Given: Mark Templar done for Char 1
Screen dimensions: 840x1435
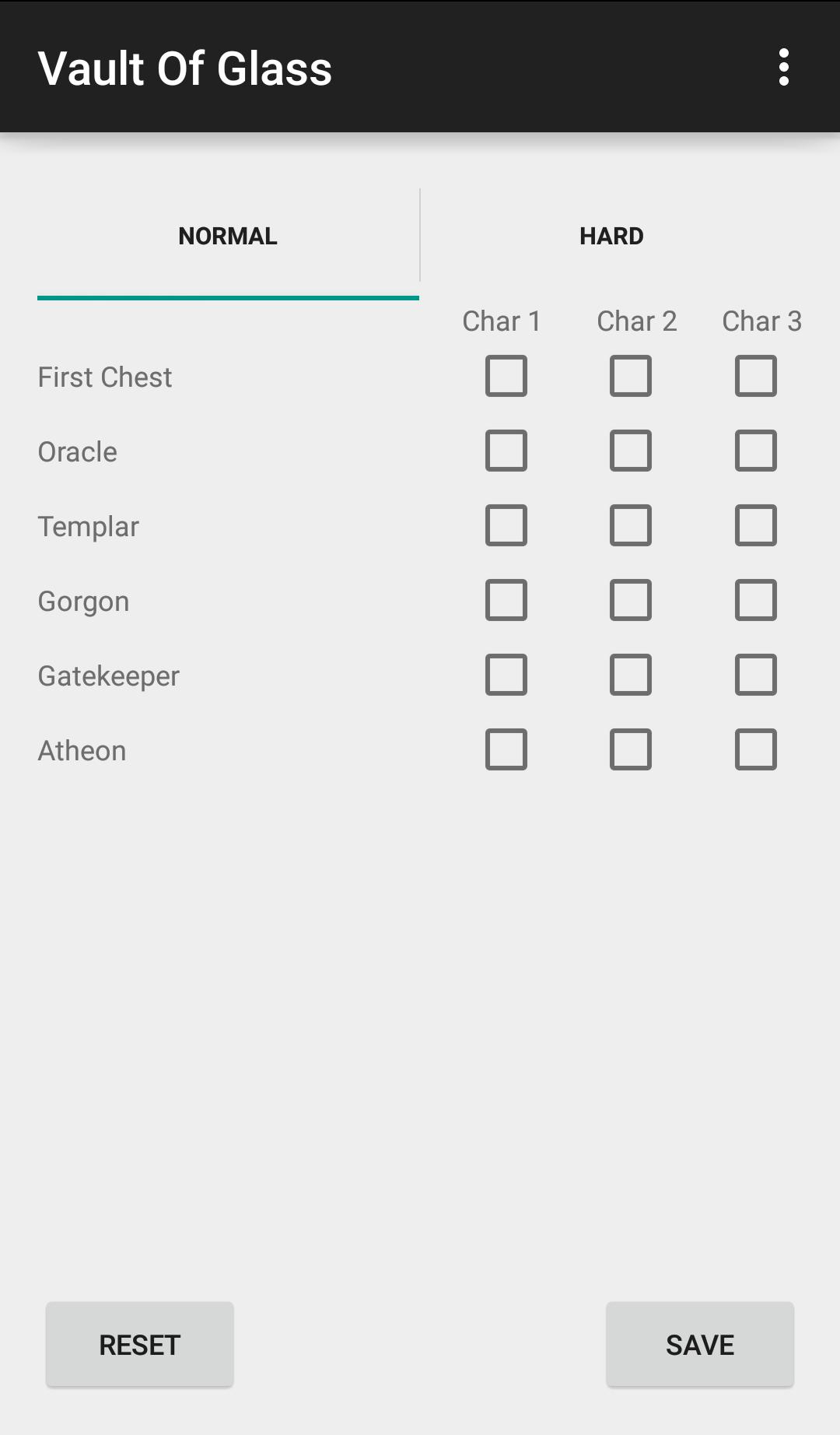Looking at the screenshot, I should 506,525.
